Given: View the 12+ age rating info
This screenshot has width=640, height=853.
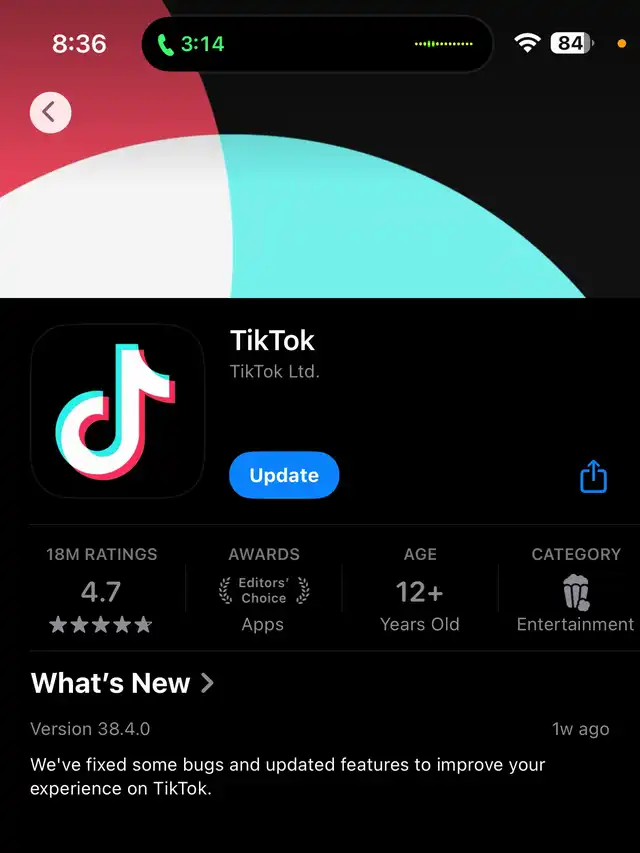Looking at the screenshot, I should pos(419,591).
